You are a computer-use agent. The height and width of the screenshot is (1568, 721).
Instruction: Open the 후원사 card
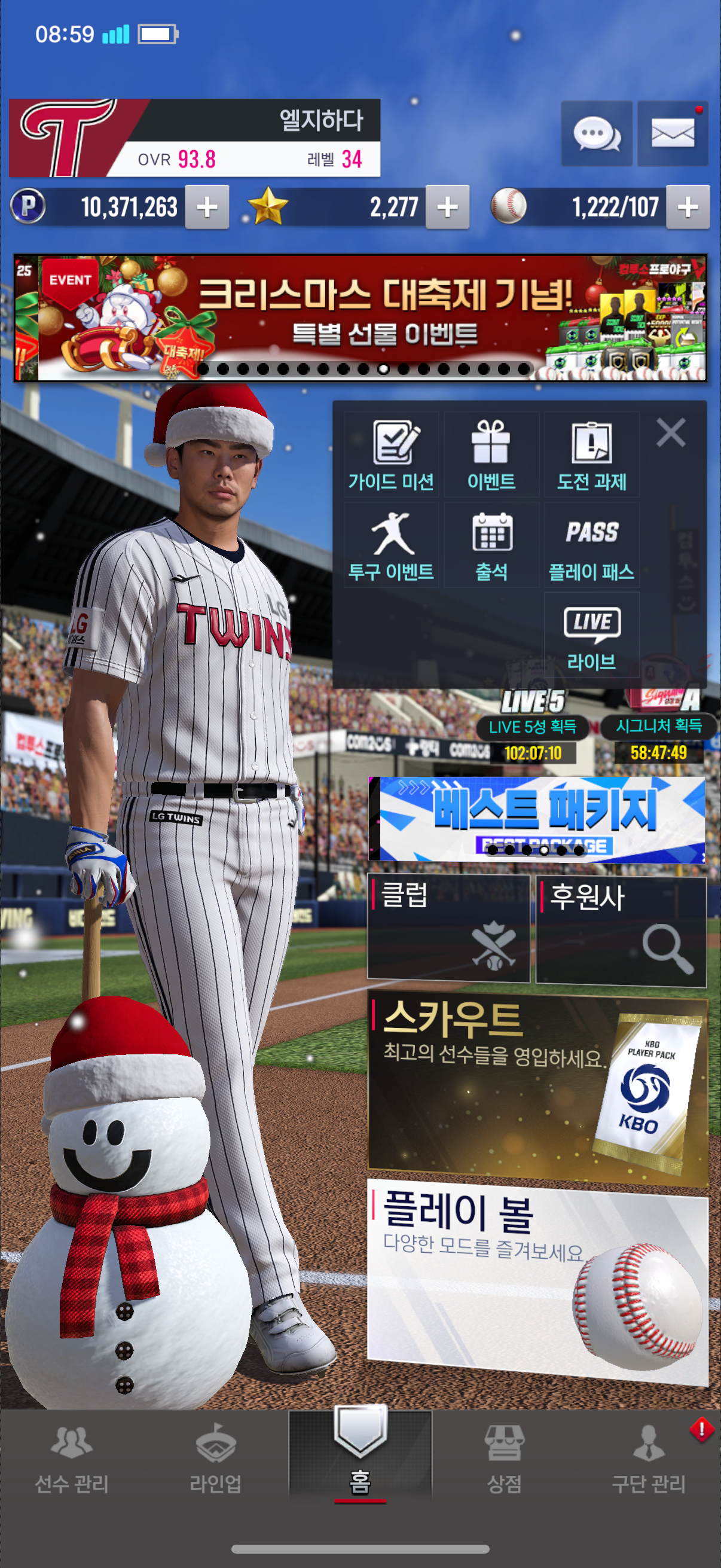pos(621,929)
